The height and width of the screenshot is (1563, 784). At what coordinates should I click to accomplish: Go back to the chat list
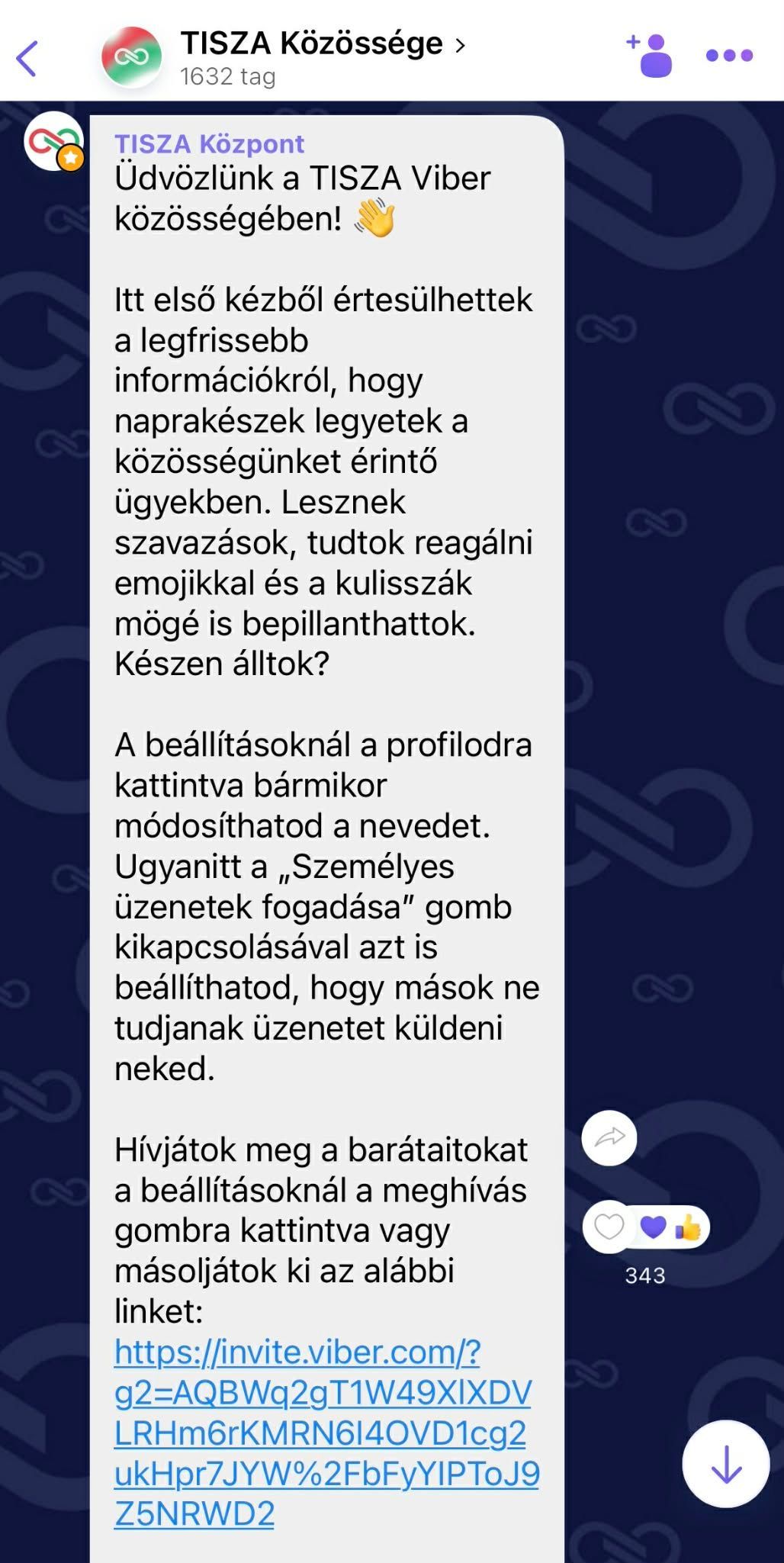coord(27,59)
